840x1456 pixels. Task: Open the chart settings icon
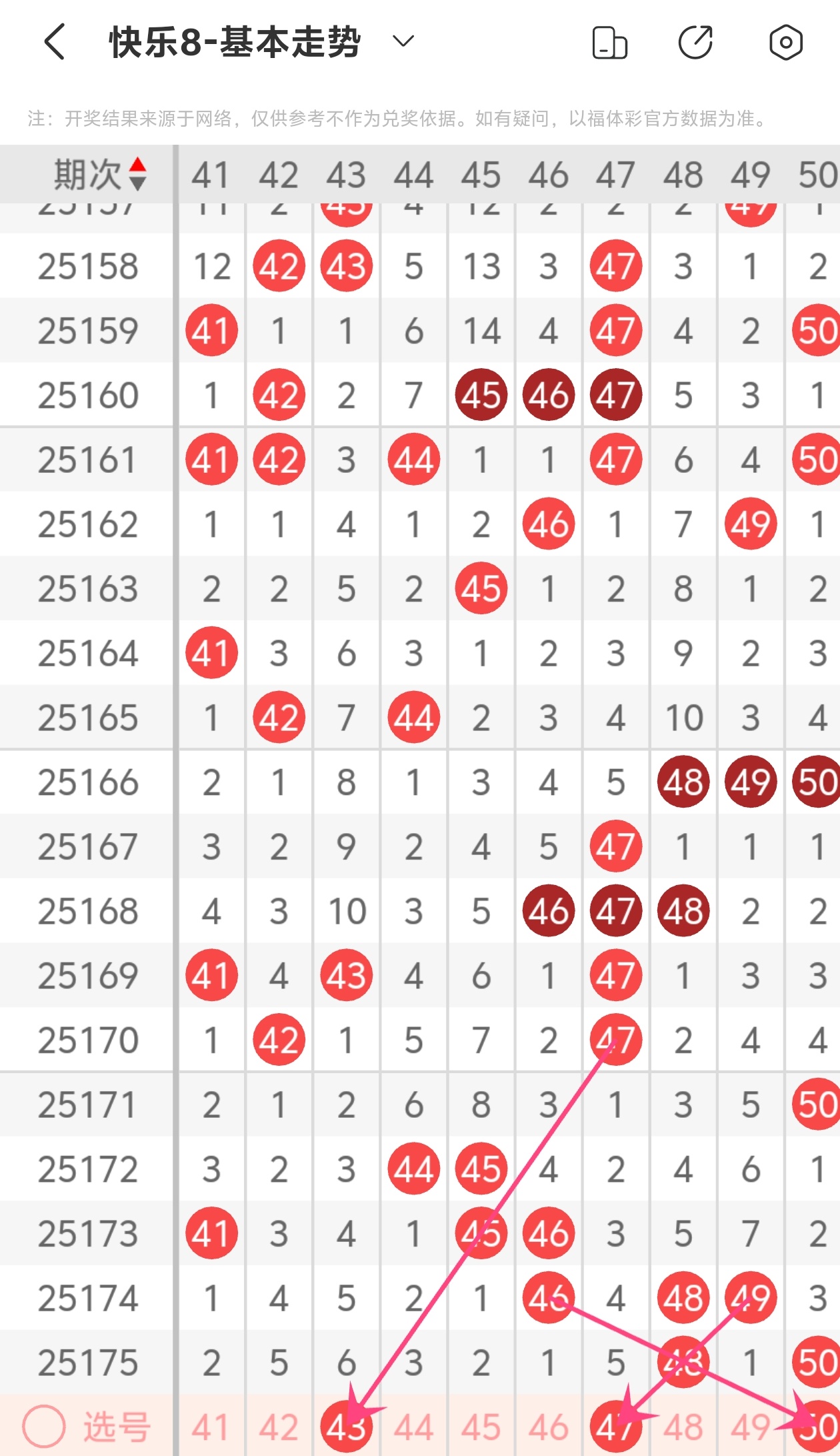(x=786, y=43)
